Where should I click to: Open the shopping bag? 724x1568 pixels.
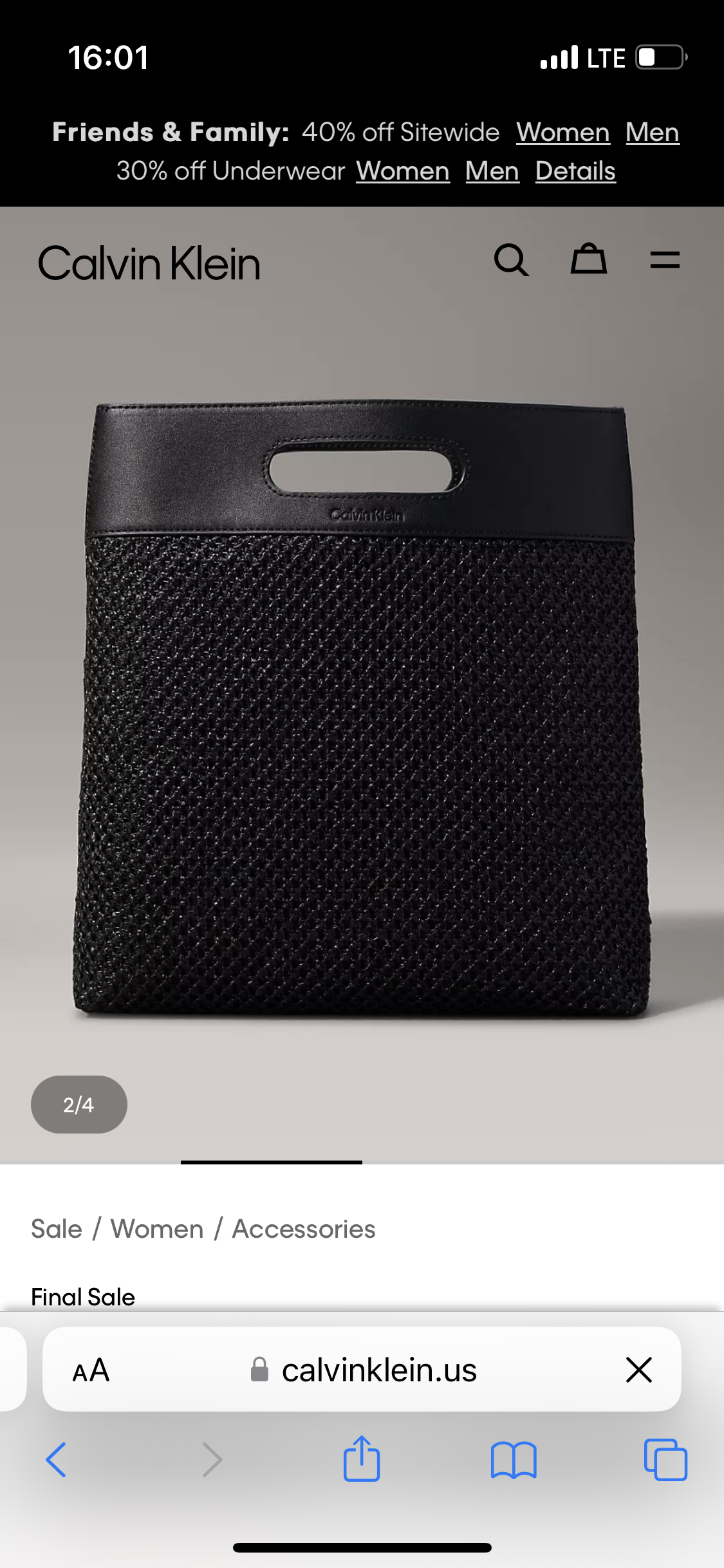click(588, 259)
